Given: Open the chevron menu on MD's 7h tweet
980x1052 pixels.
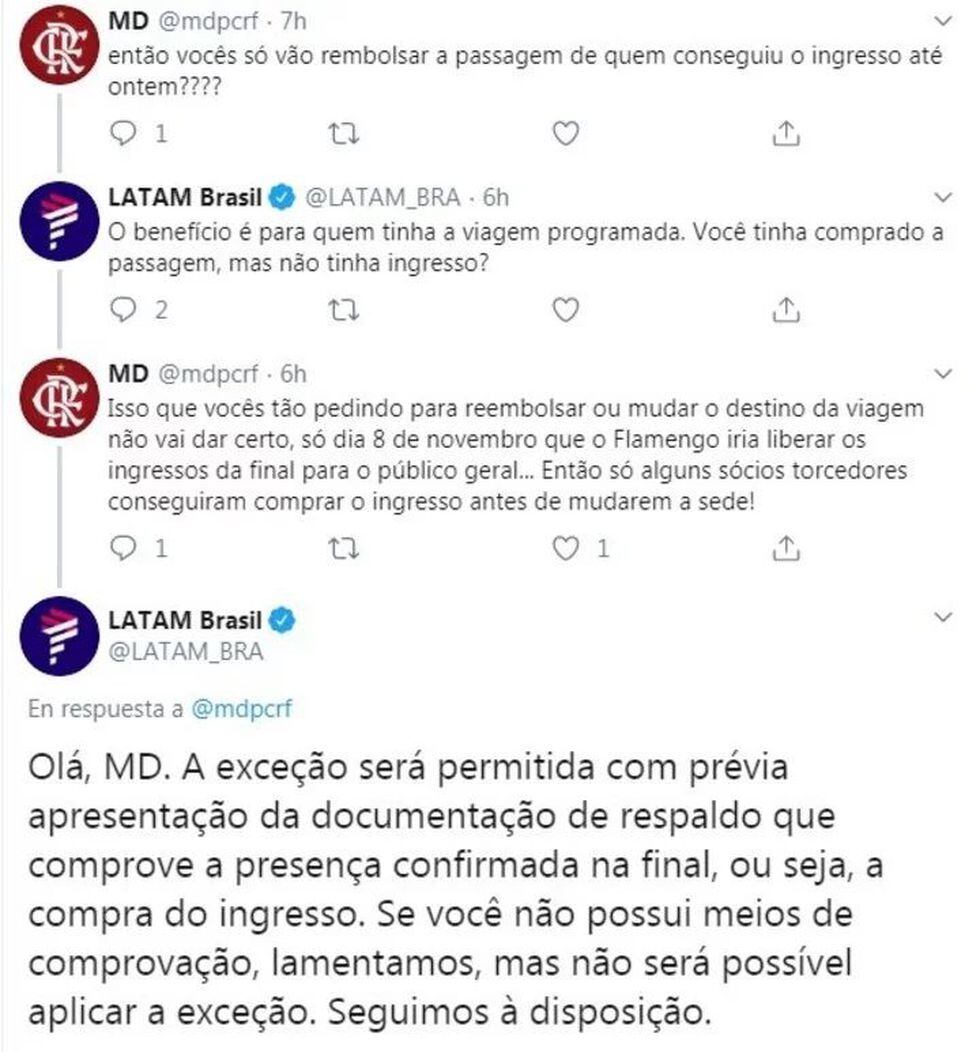Looking at the screenshot, I should (943, 20).
